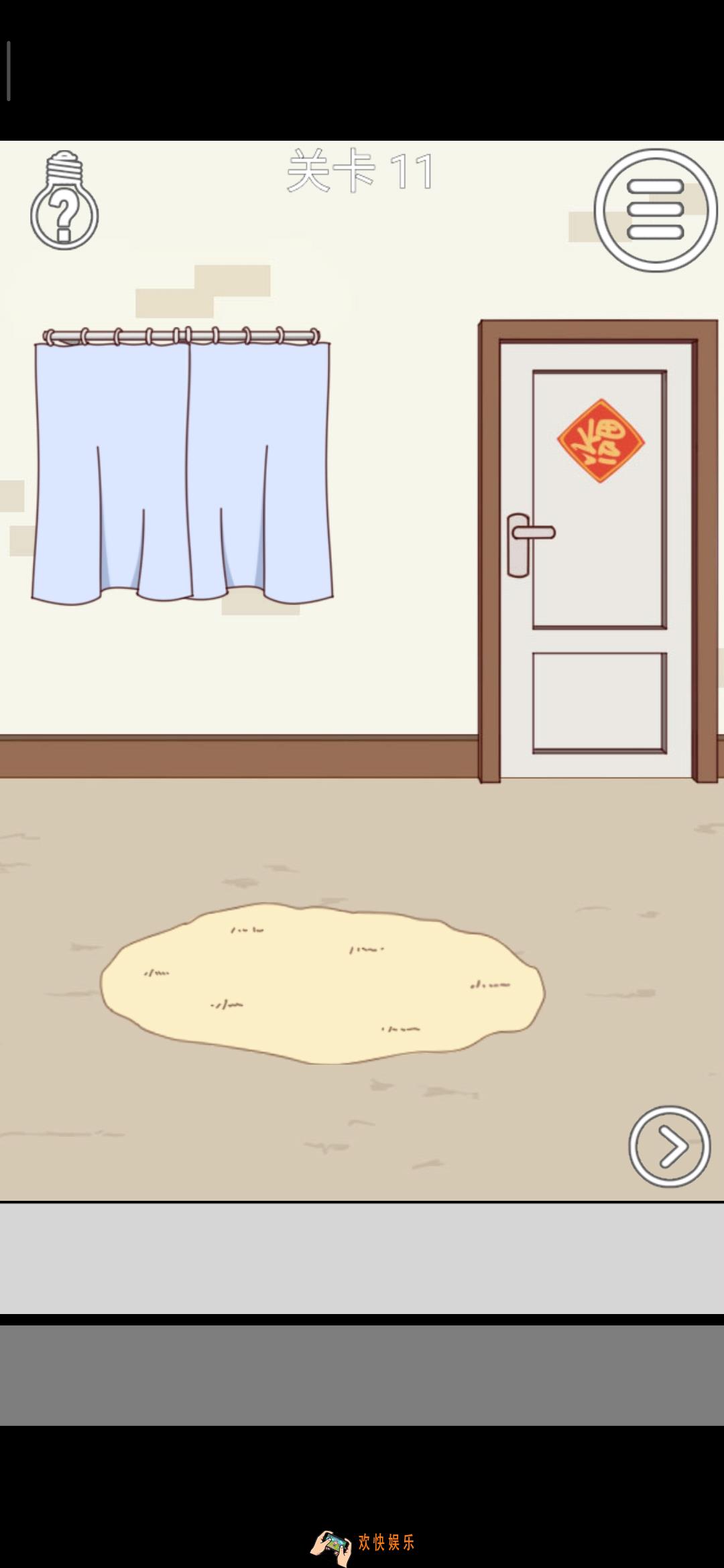Screen dimensions: 724x1568
Task: Tap the blue curtain
Action: [x=182, y=469]
